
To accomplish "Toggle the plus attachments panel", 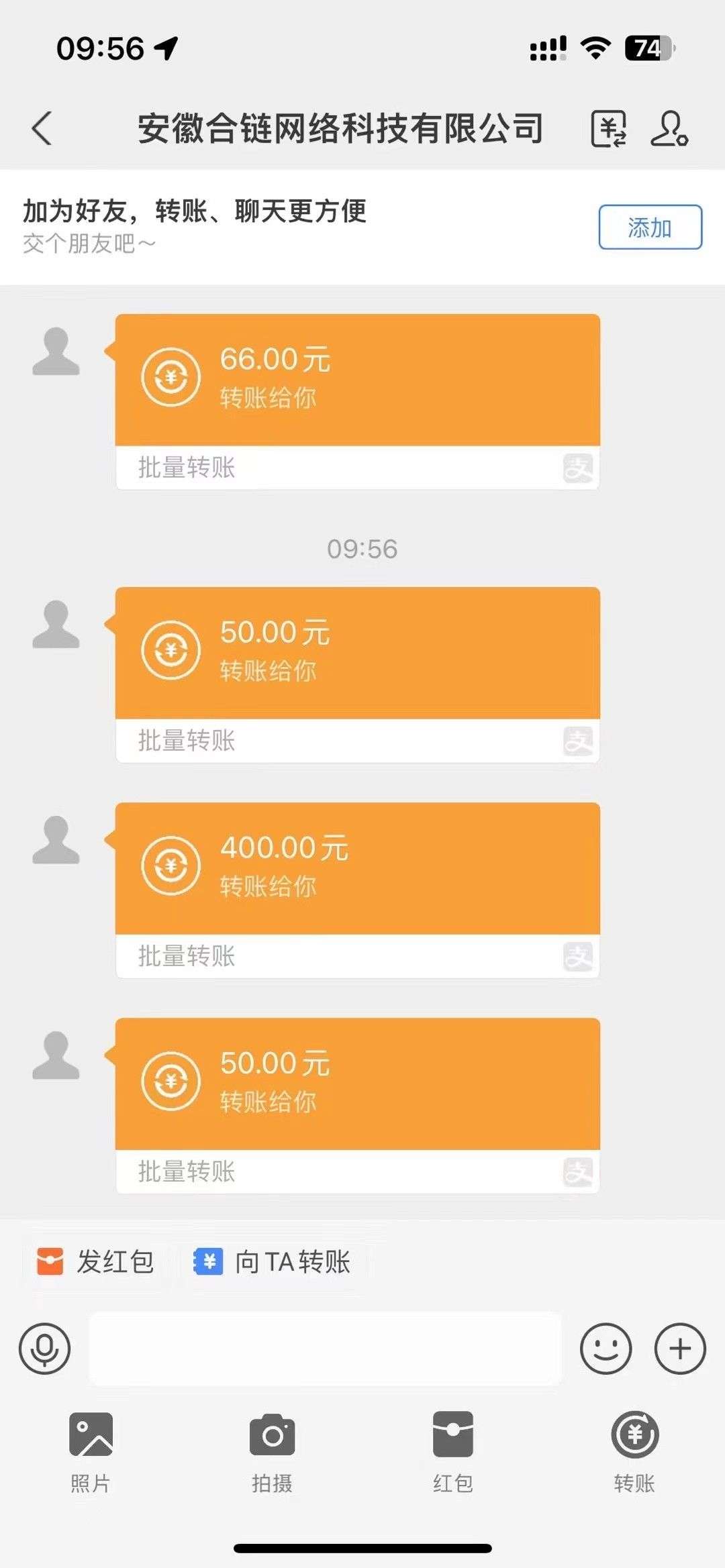I will click(680, 1349).
